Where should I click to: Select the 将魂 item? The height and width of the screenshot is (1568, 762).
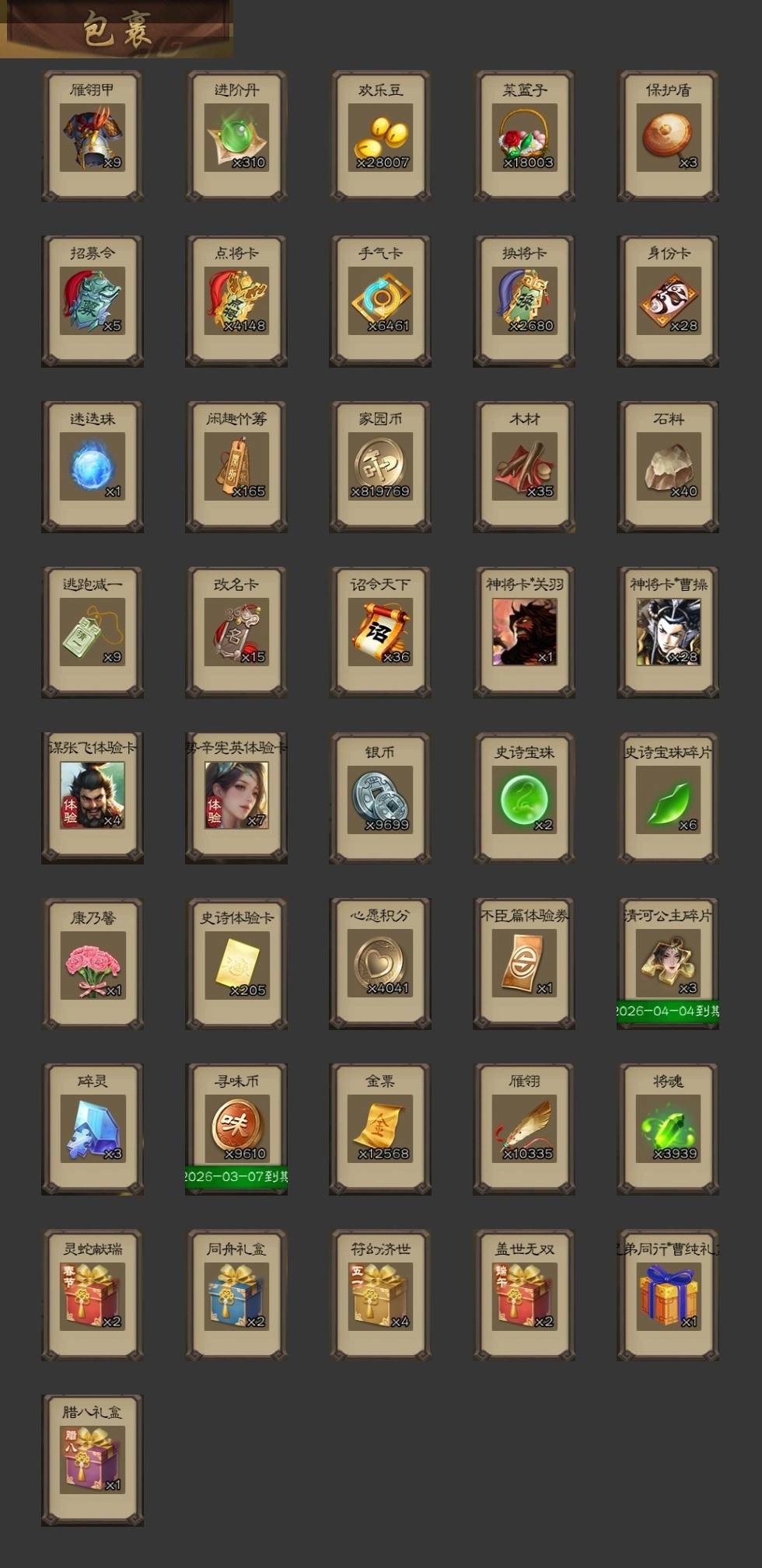(x=668, y=1129)
